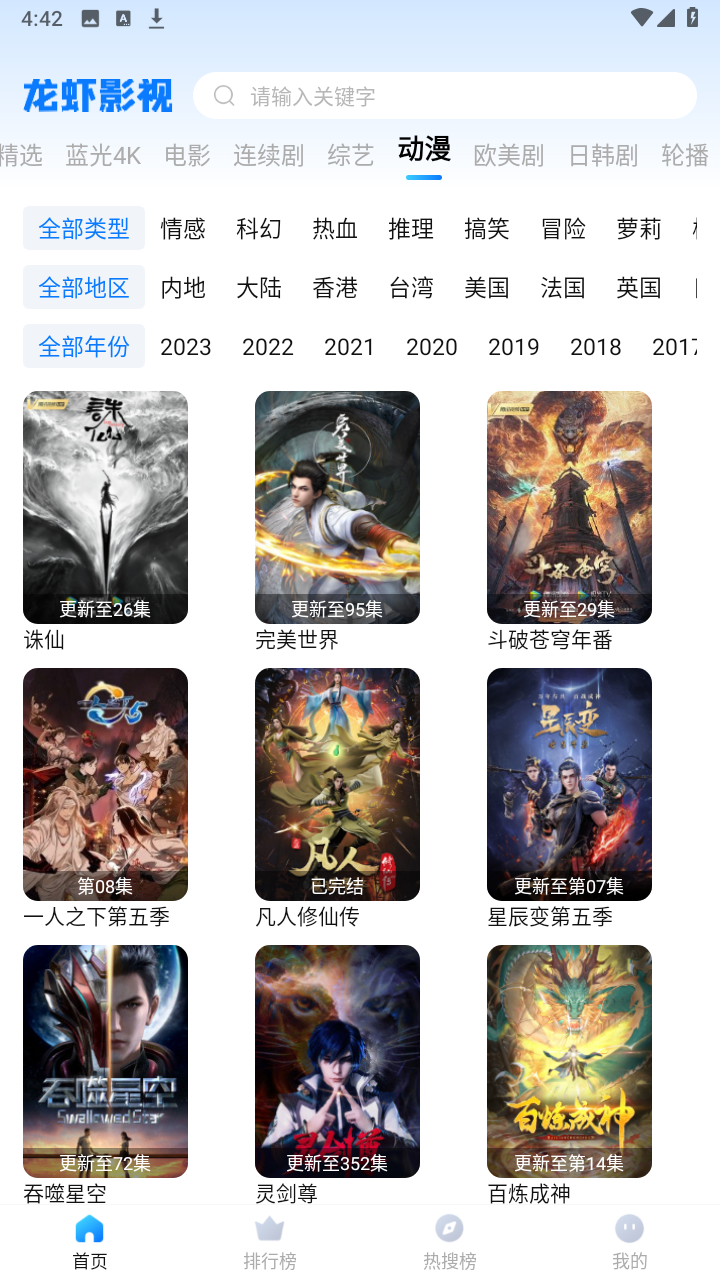Screen dimensions: 720x1280
Task: Tap the gallery icon in the status bar
Action: [88, 18]
